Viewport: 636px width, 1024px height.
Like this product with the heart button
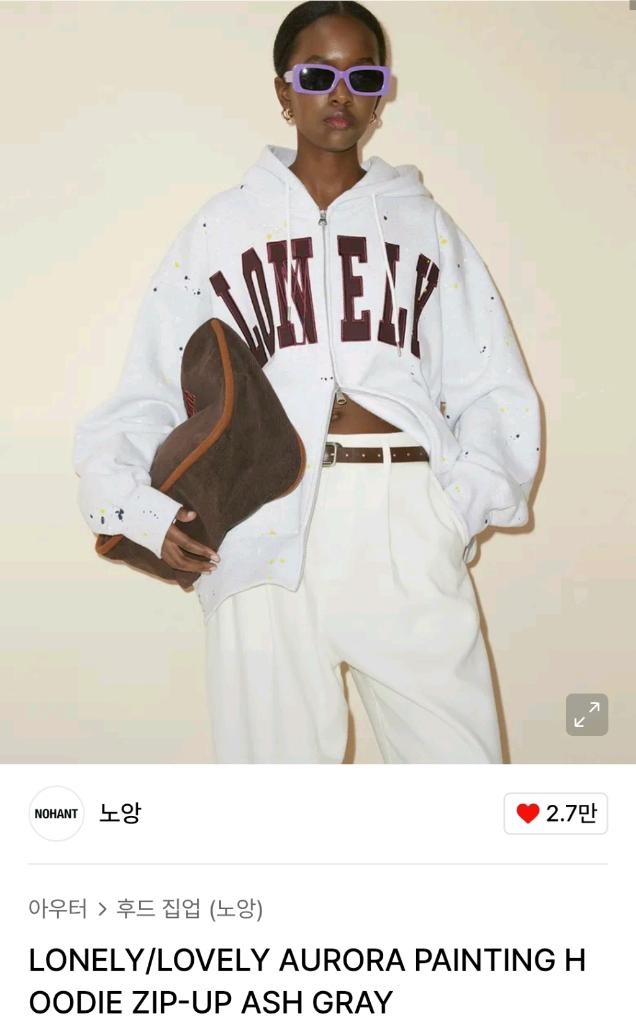pos(556,814)
